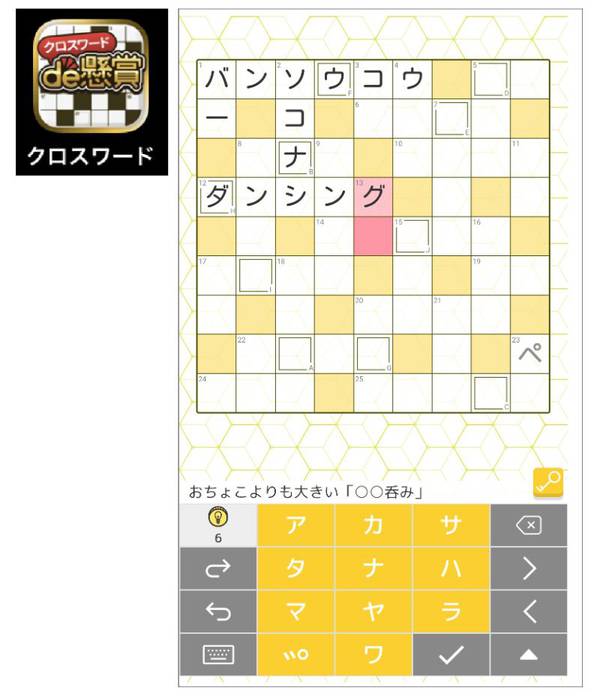Type the ワ key
600x700 pixels.
coord(373,654)
